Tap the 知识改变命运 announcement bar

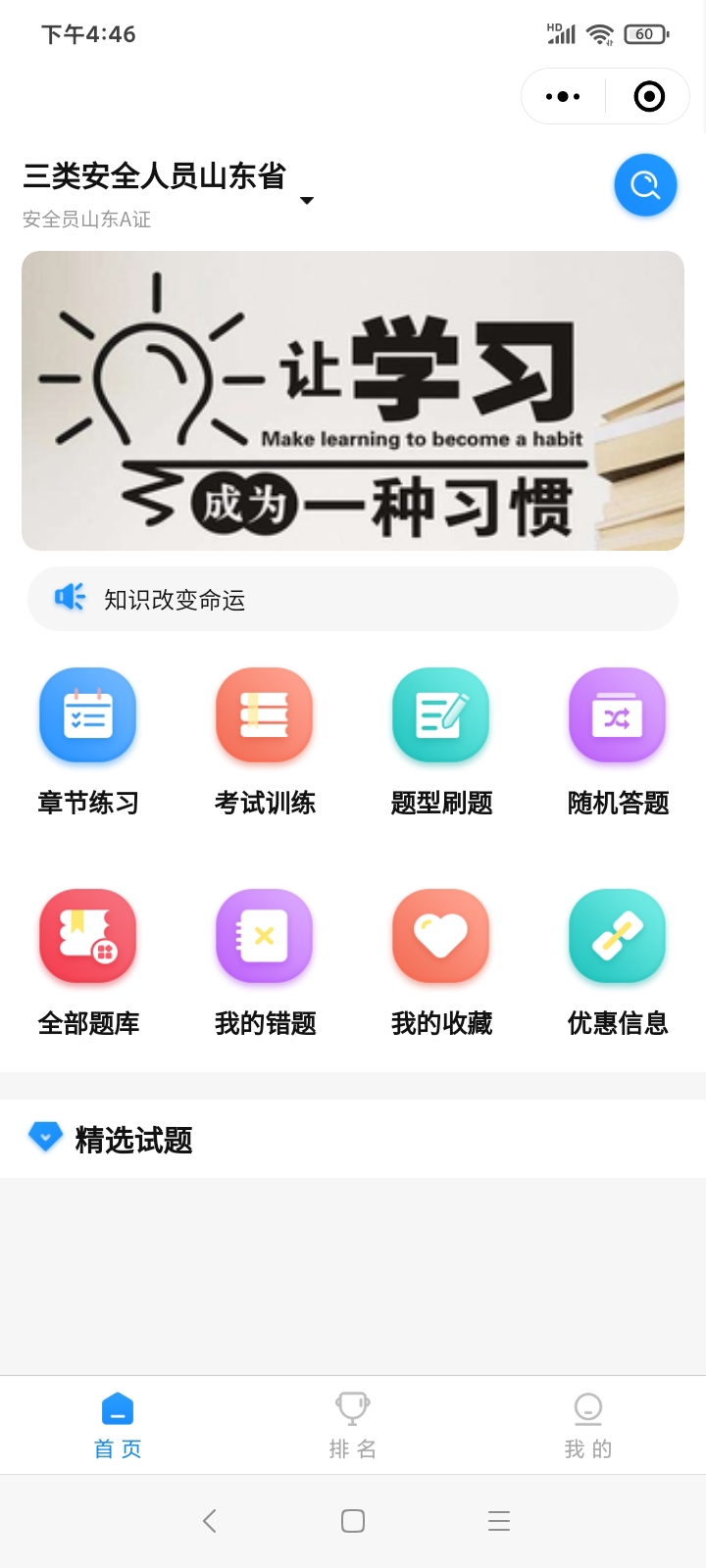[x=353, y=599]
